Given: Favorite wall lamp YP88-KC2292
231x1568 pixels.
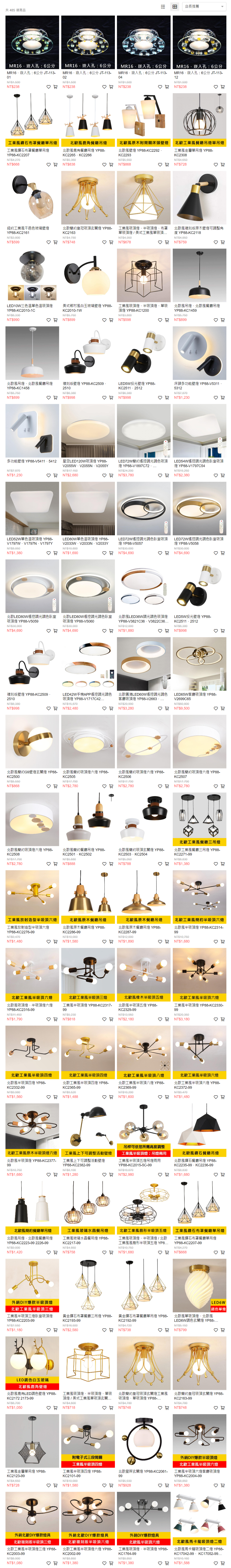Looking at the screenshot, I should point(160,164).
